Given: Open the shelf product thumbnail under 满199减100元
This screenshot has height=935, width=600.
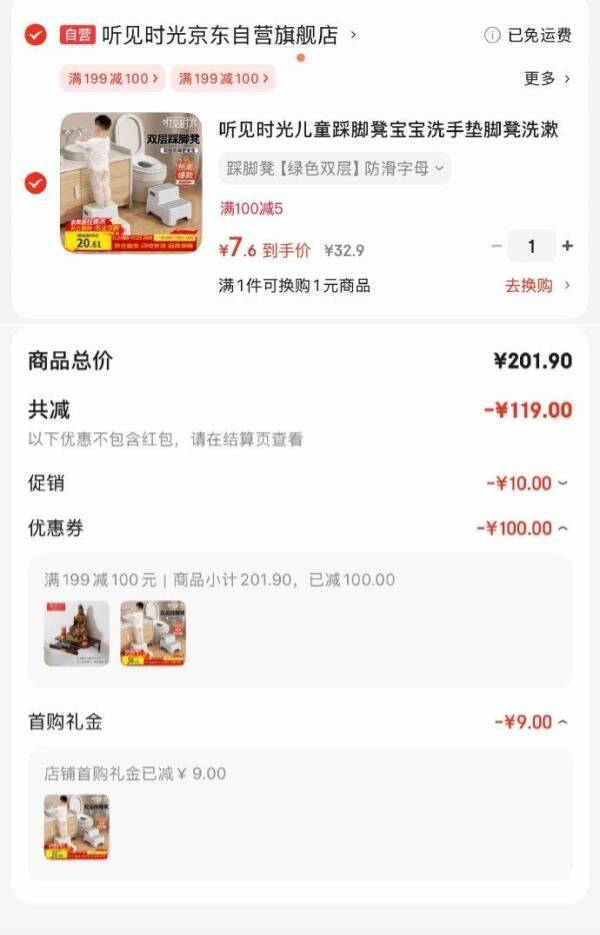Looking at the screenshot, I should coord(77,633).
